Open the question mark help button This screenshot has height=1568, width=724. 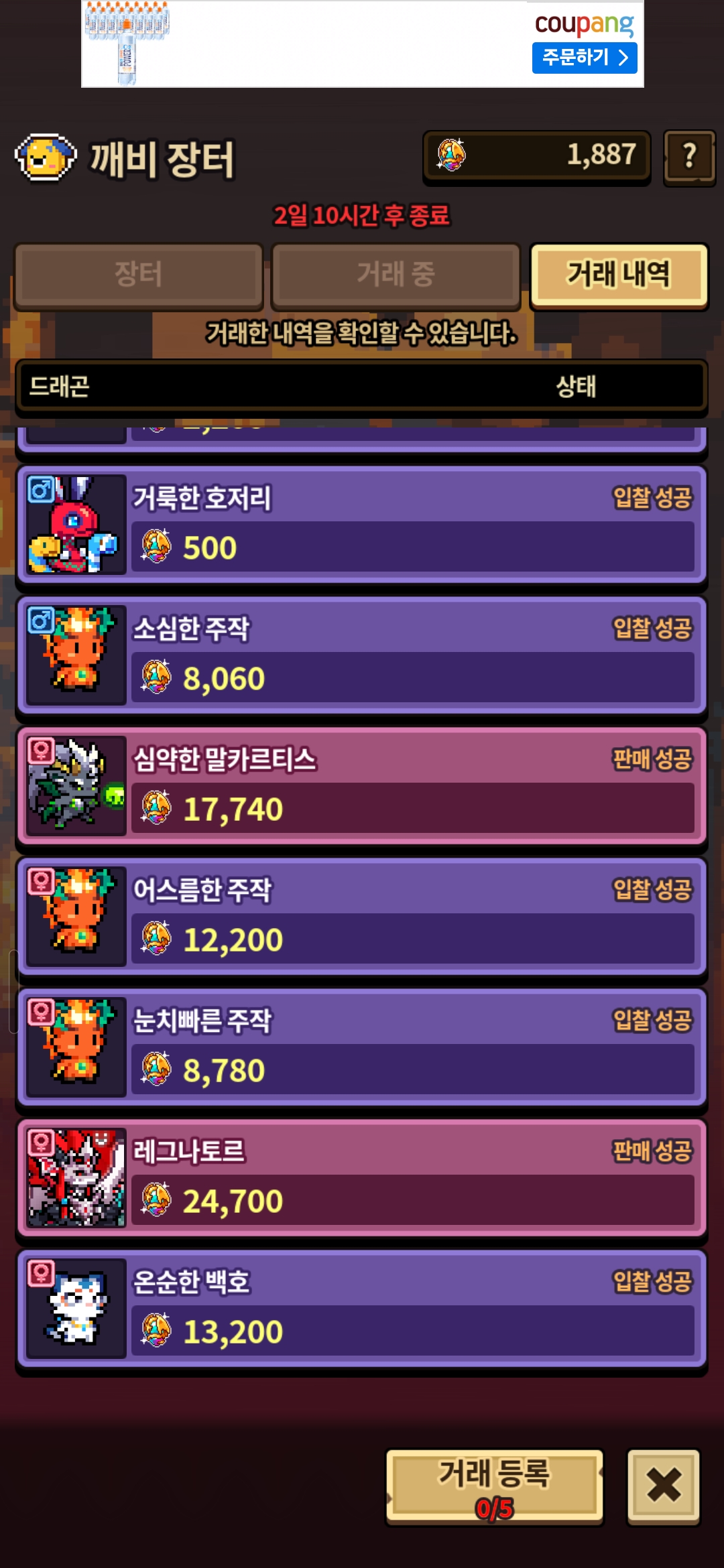[x=688, y=157]
